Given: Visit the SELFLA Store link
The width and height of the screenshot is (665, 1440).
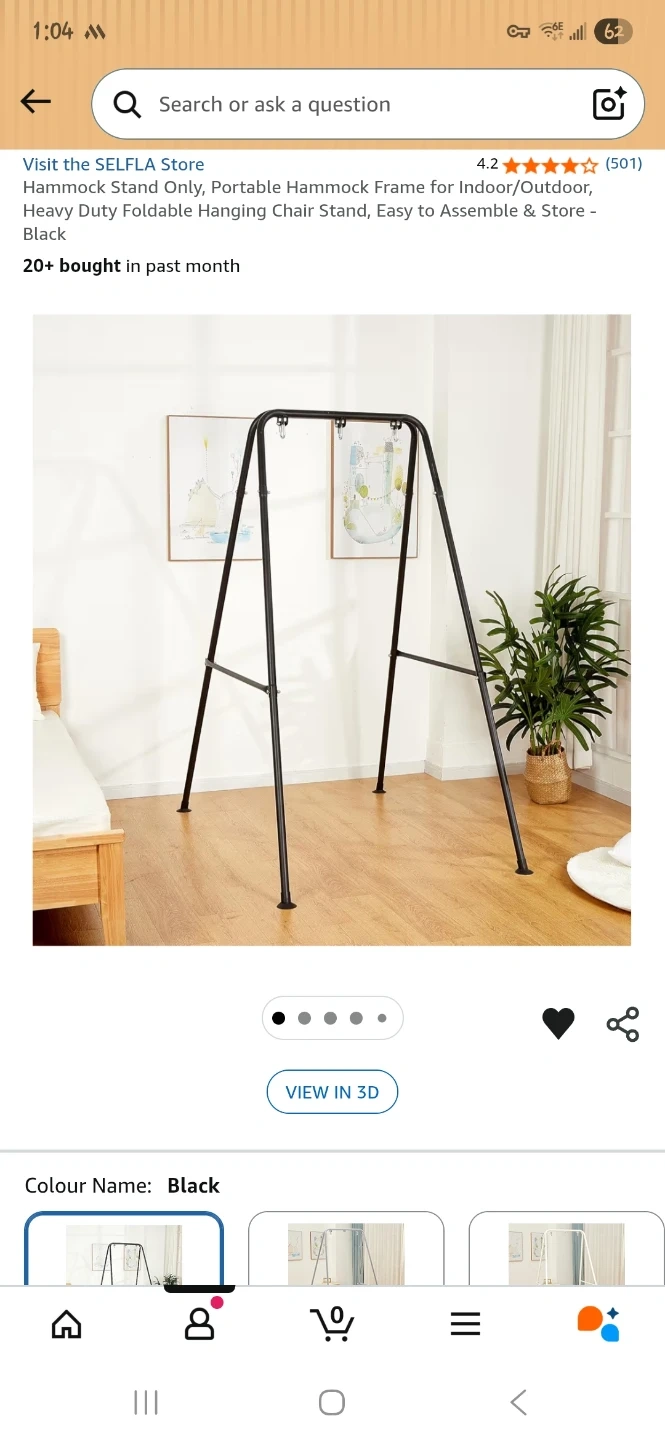Looking at the screenshot, I should pyautogui.click(x=113, y=164).
